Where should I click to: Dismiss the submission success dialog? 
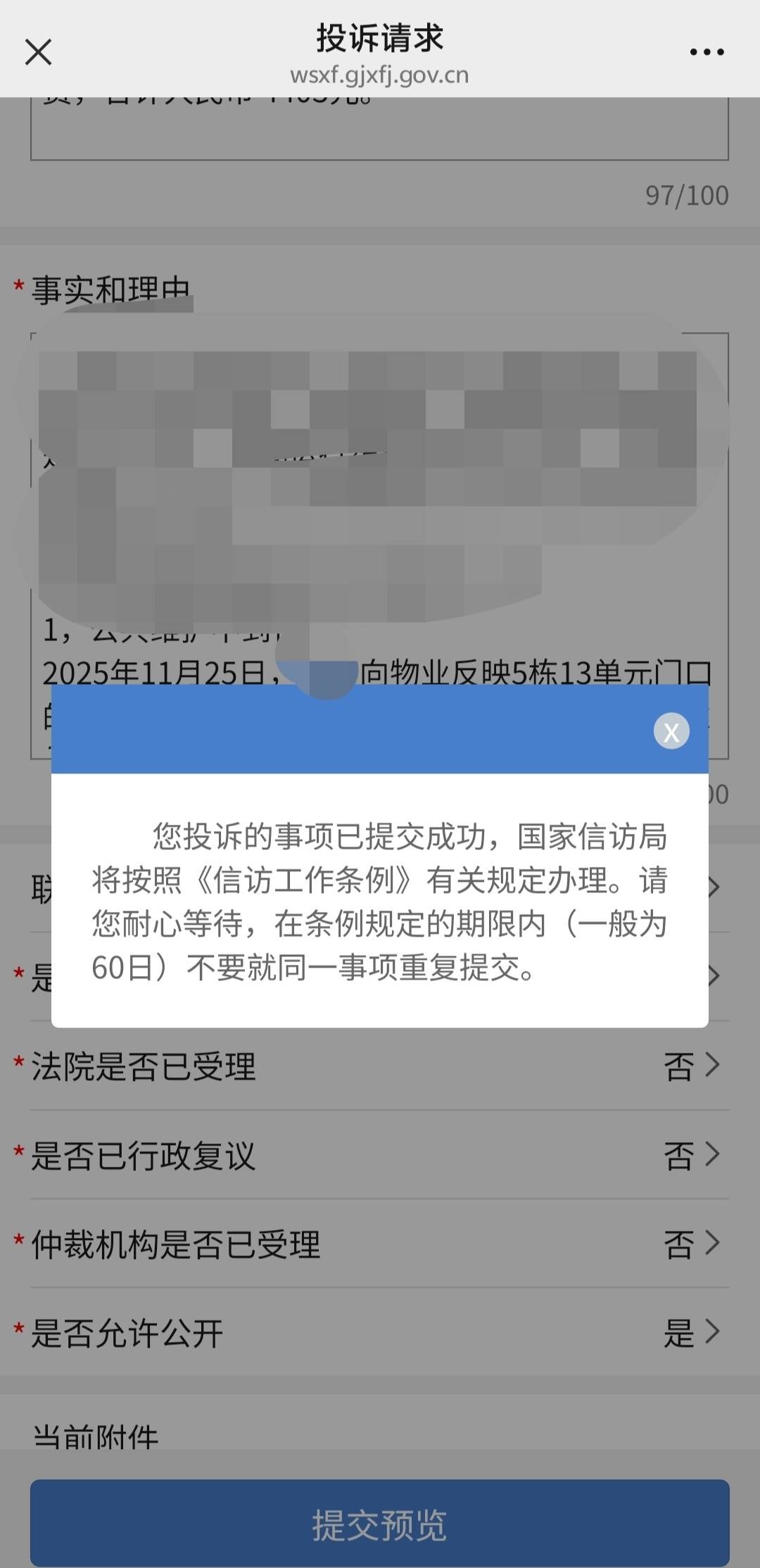tap(671, 731)
